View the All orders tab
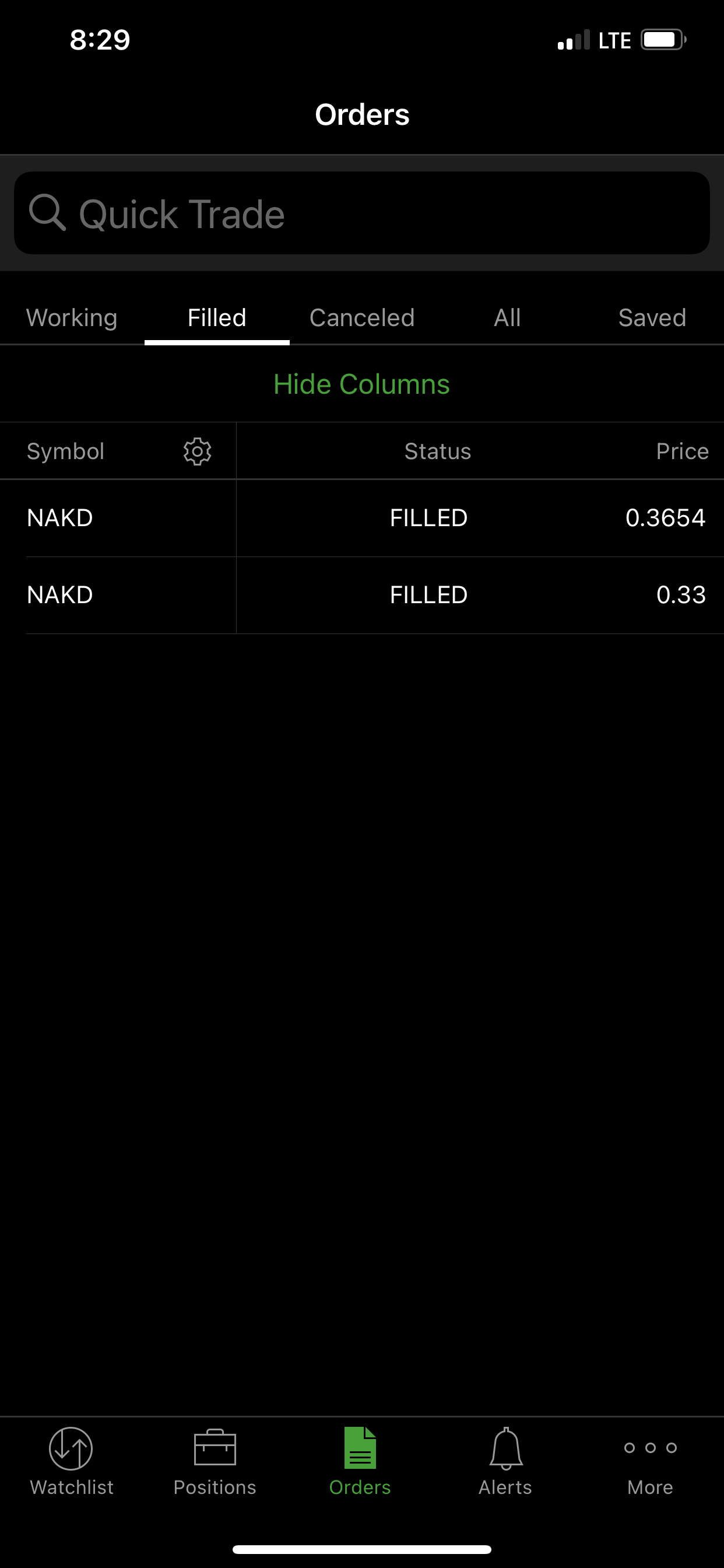 pyautogui.click(x=507, y=318)
